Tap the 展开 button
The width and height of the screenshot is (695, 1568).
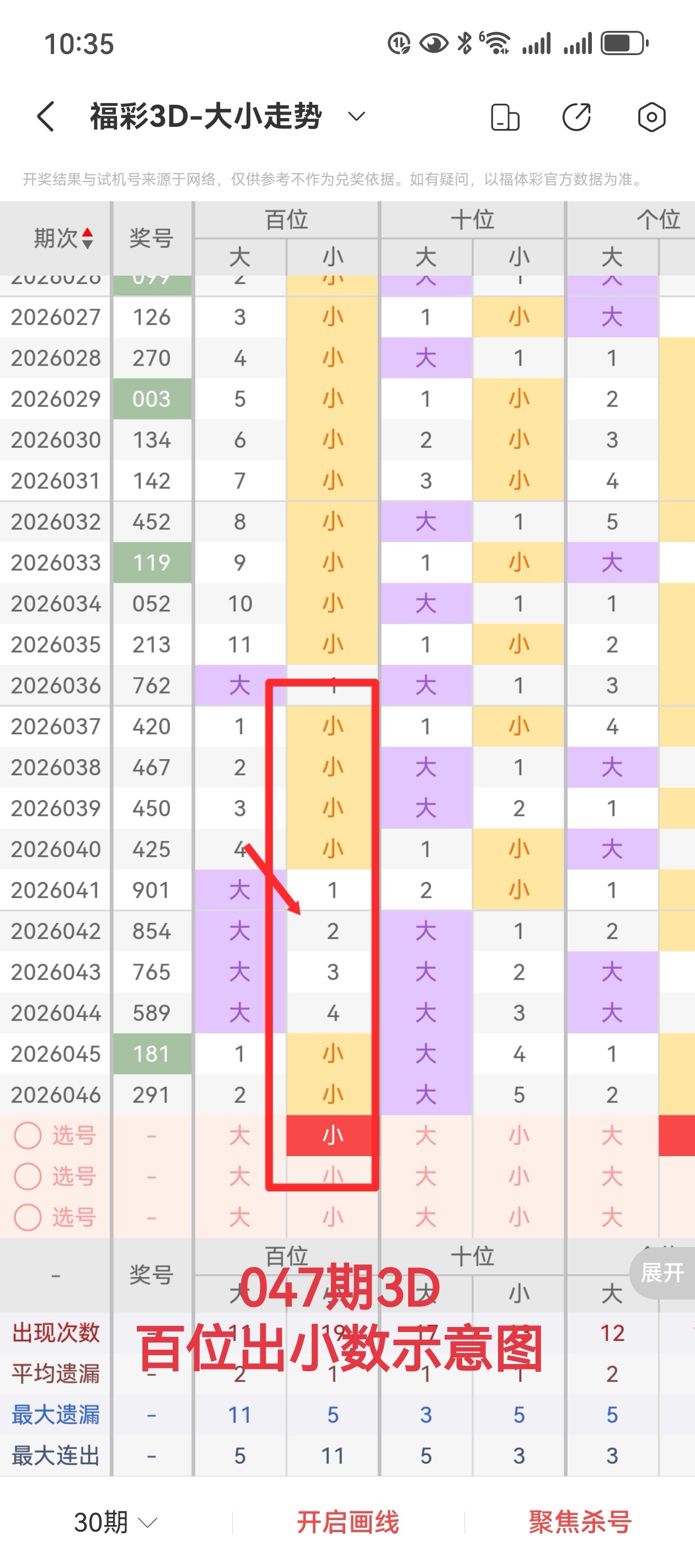(662, 1272)
